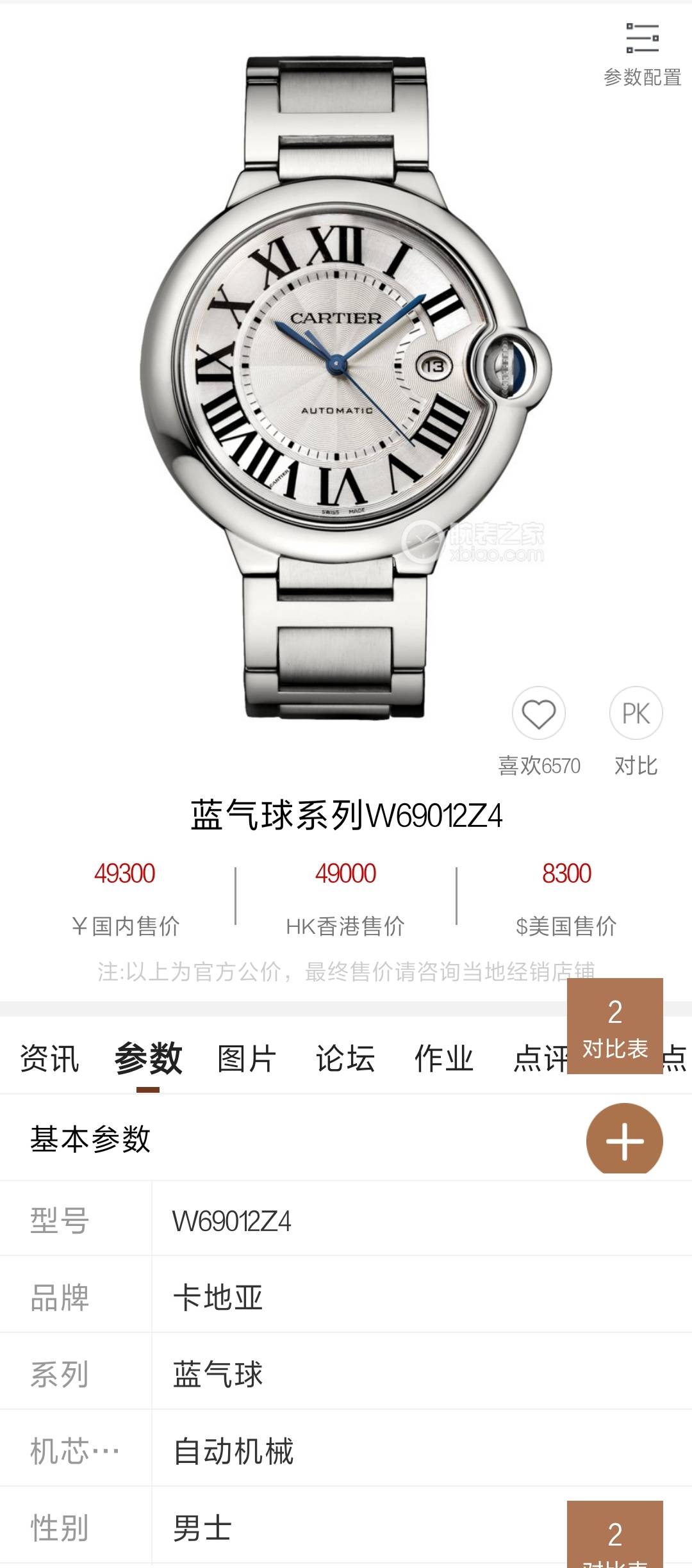This screenshot has width=692, height=1568.
Task: Tap the round plus button by 基本参数
Action: [624, 1141]
